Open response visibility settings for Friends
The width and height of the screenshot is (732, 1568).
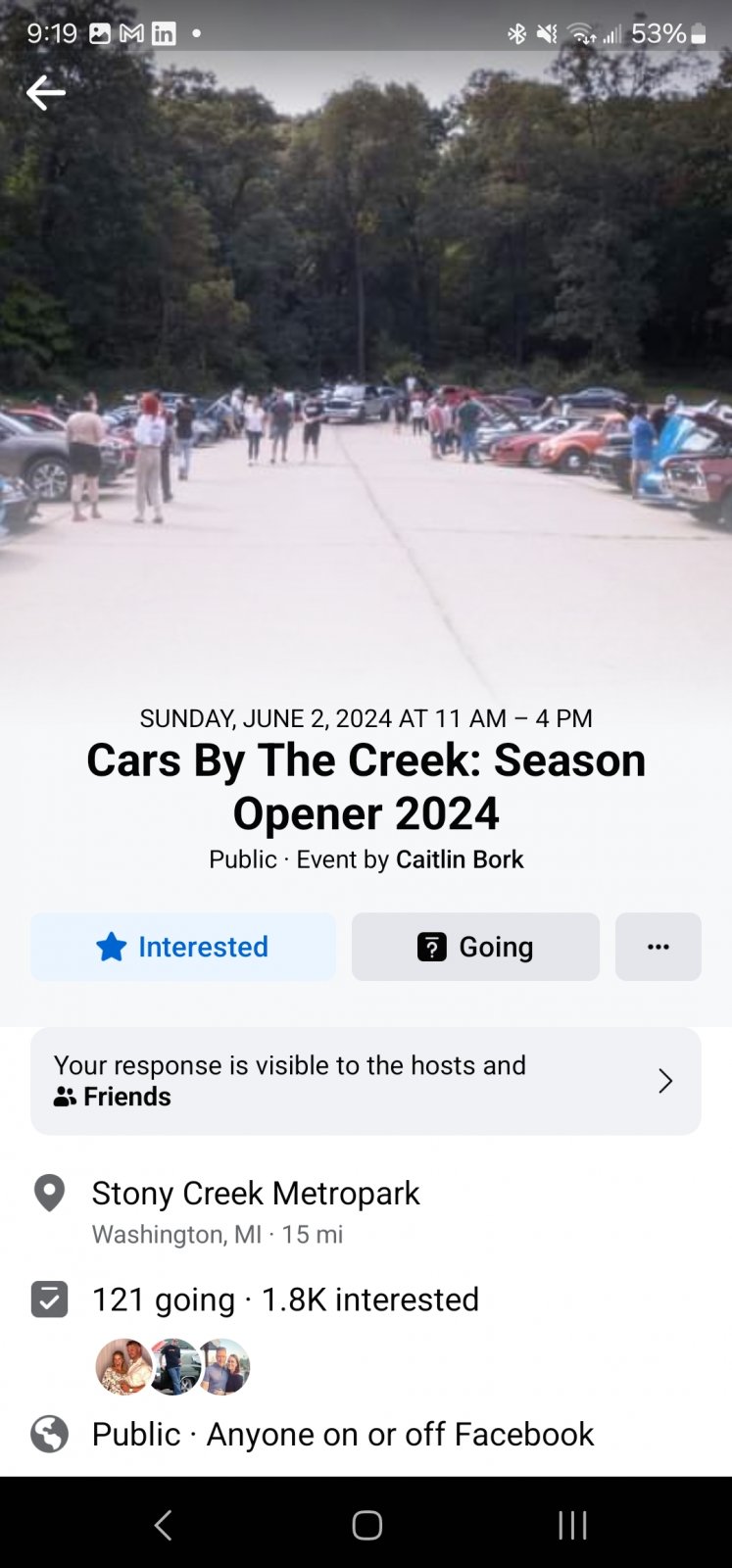[x=366, y=1081]
